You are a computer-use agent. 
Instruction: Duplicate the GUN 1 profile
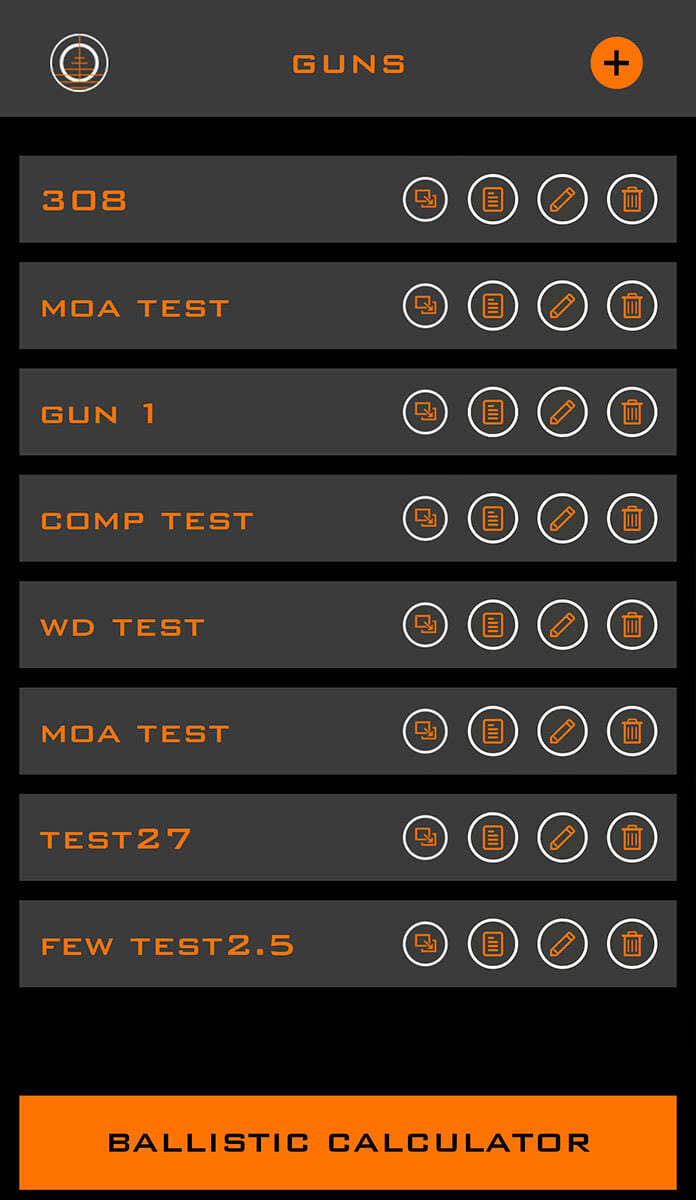[425, 412]
